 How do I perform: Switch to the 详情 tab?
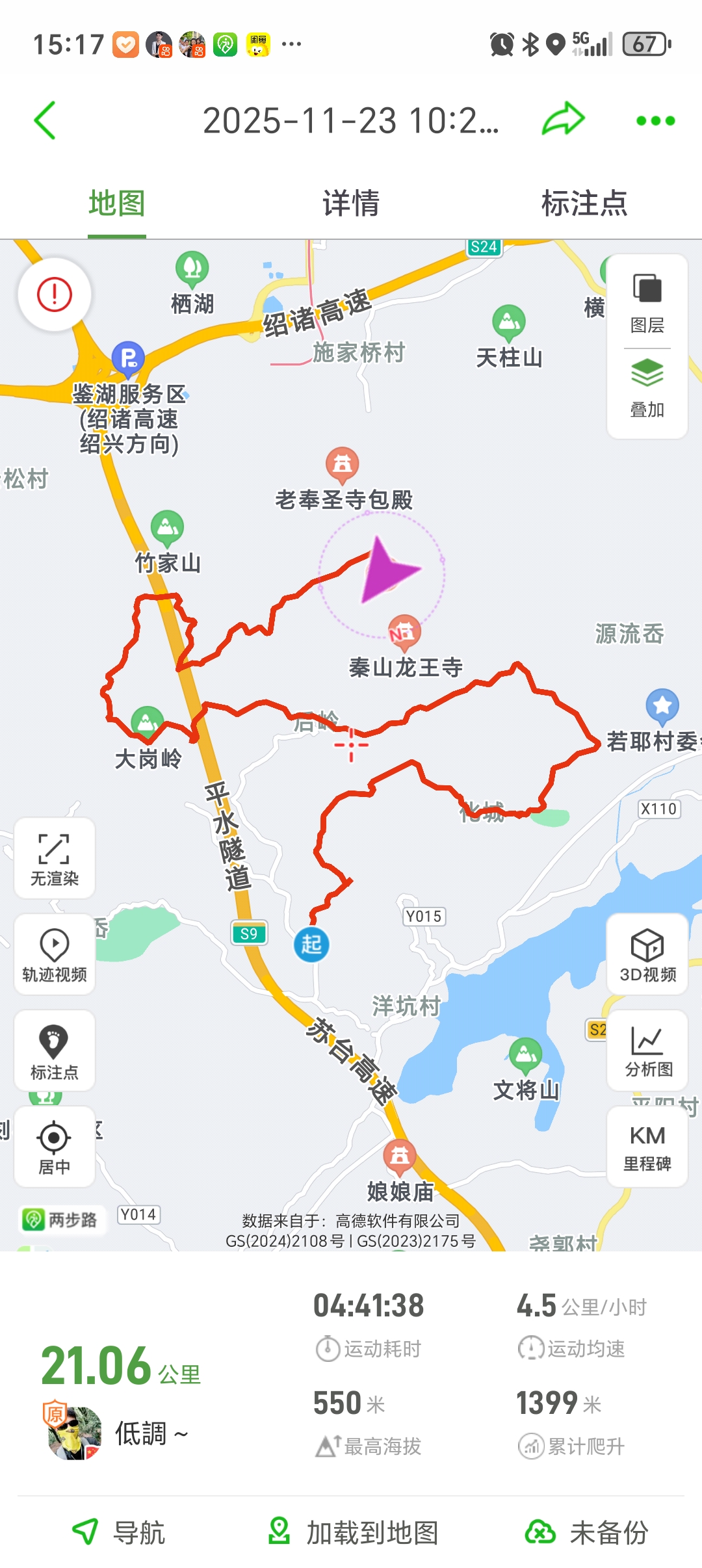pyautogui.click(x=351, y=203)
